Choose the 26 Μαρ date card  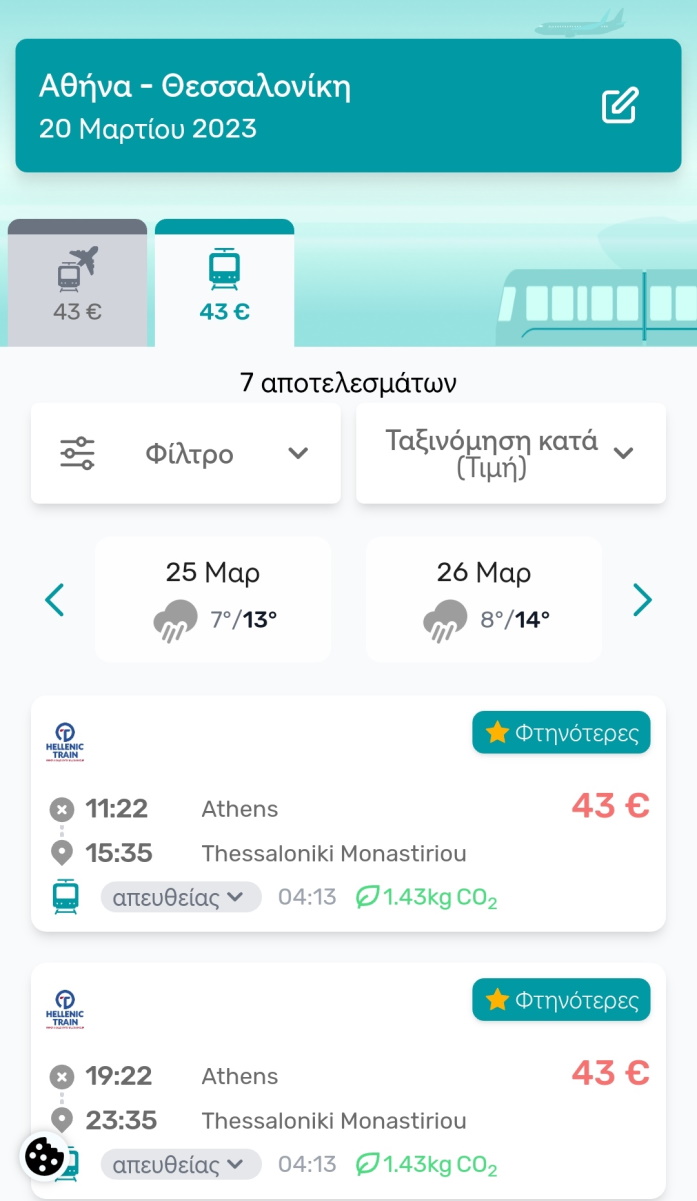click(484, 599)
